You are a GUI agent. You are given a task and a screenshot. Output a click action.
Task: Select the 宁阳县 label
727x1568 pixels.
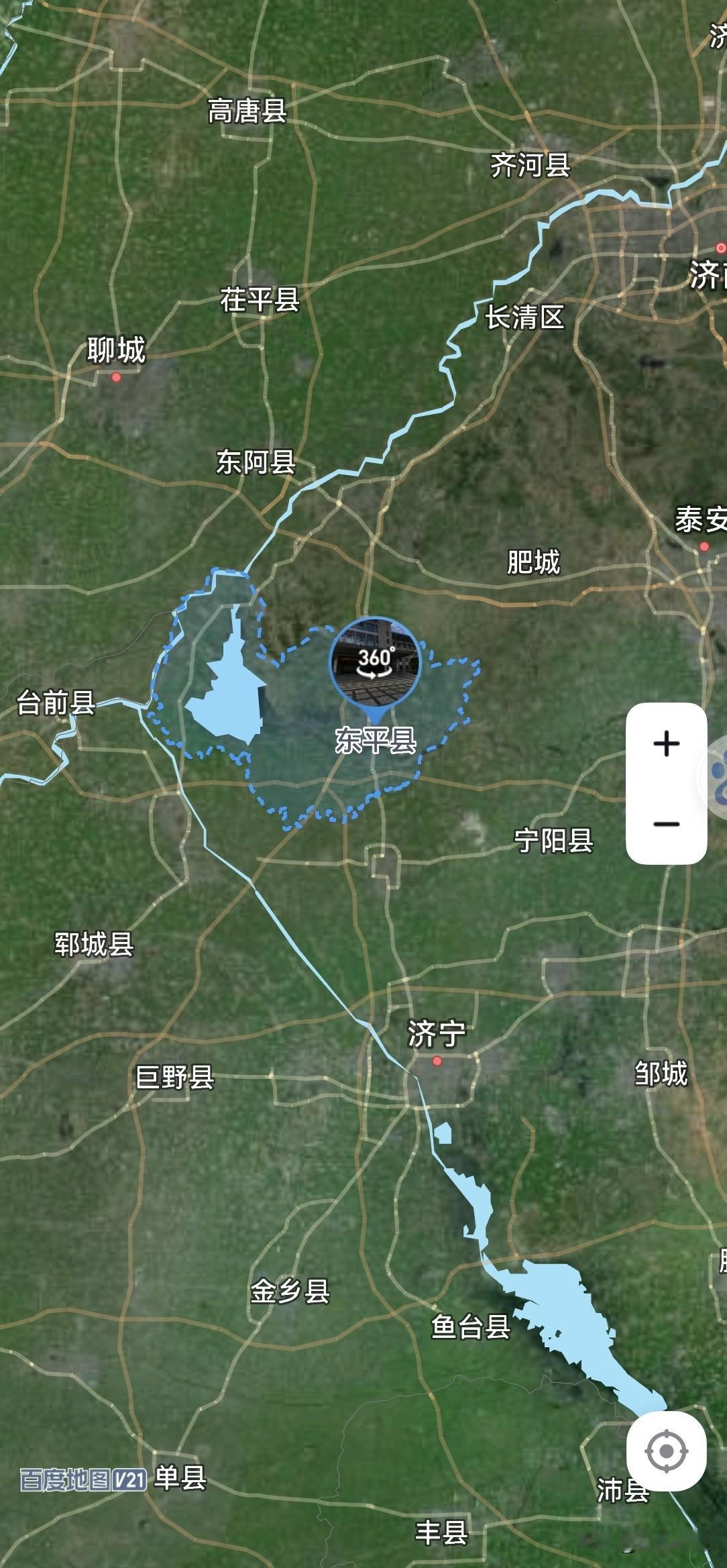point(555,839)
